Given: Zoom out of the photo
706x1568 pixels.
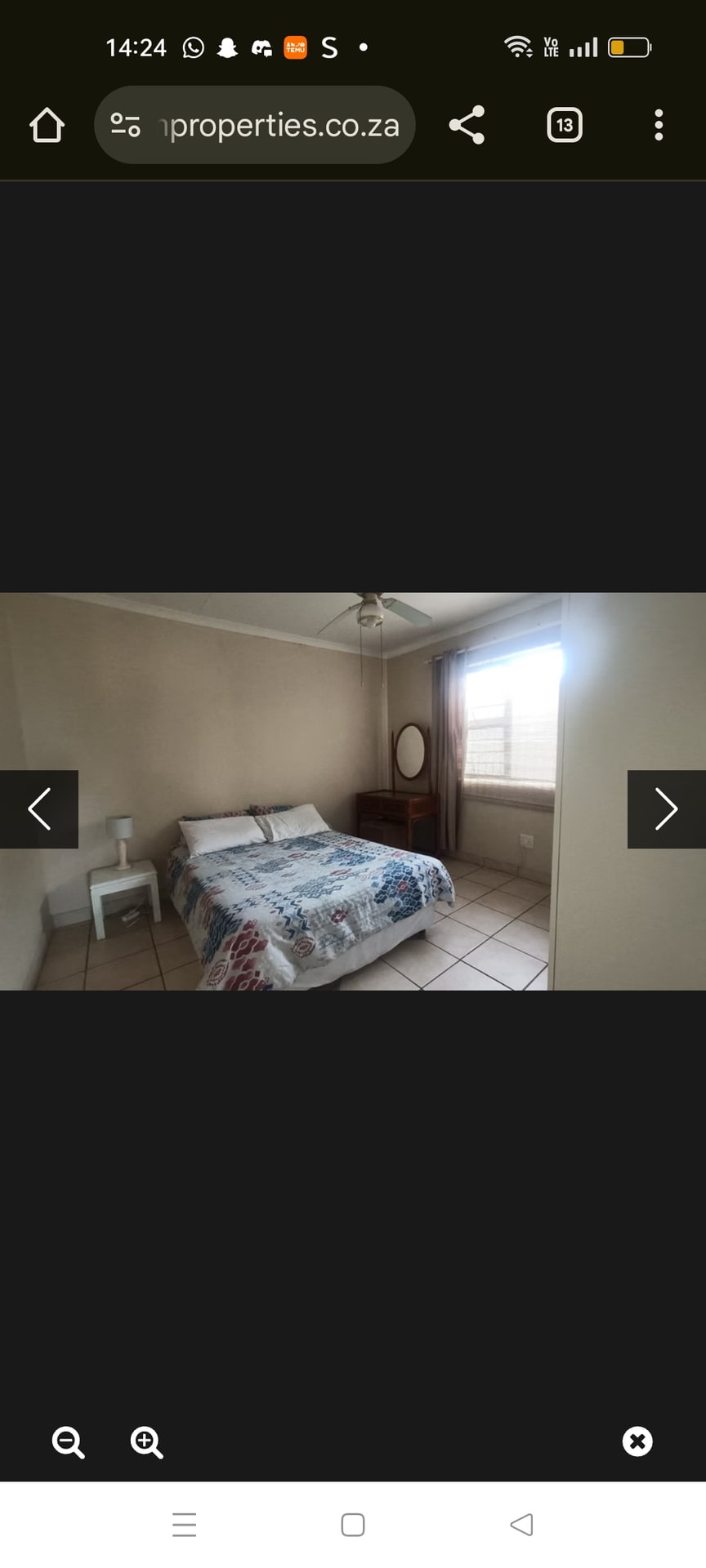Looking at the screenshot, I should tap(68, 1442).
